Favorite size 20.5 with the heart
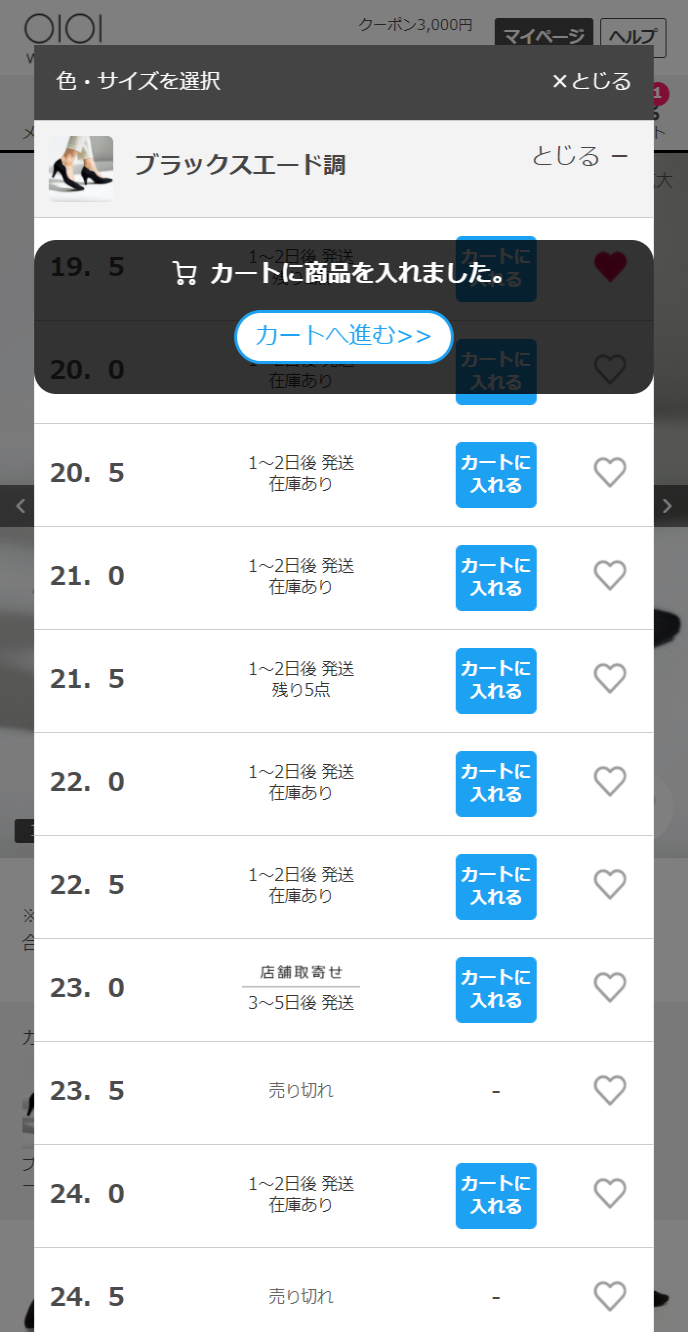Viewport: 688px width, 1332px height. pos(610,472)
